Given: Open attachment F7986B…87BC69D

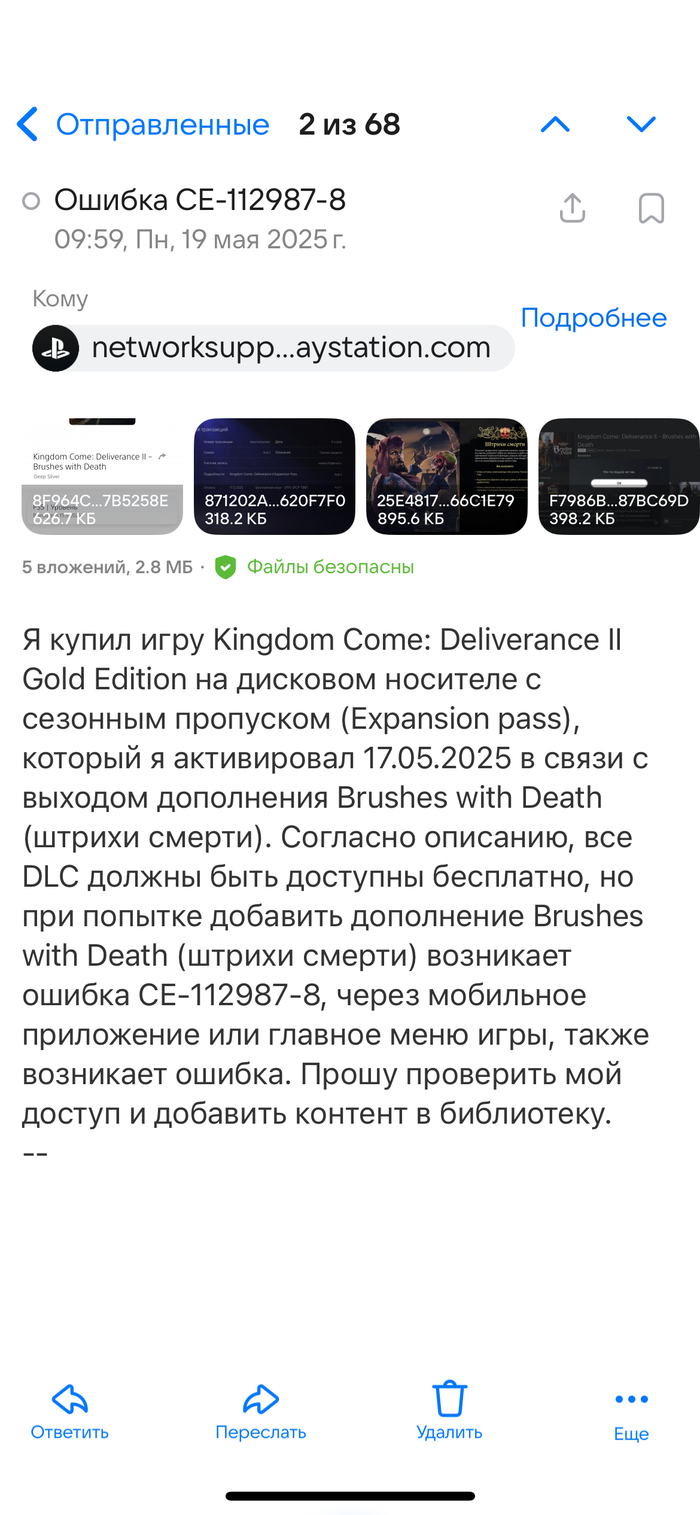Looking at the screenshot, I should coord(617,476).
